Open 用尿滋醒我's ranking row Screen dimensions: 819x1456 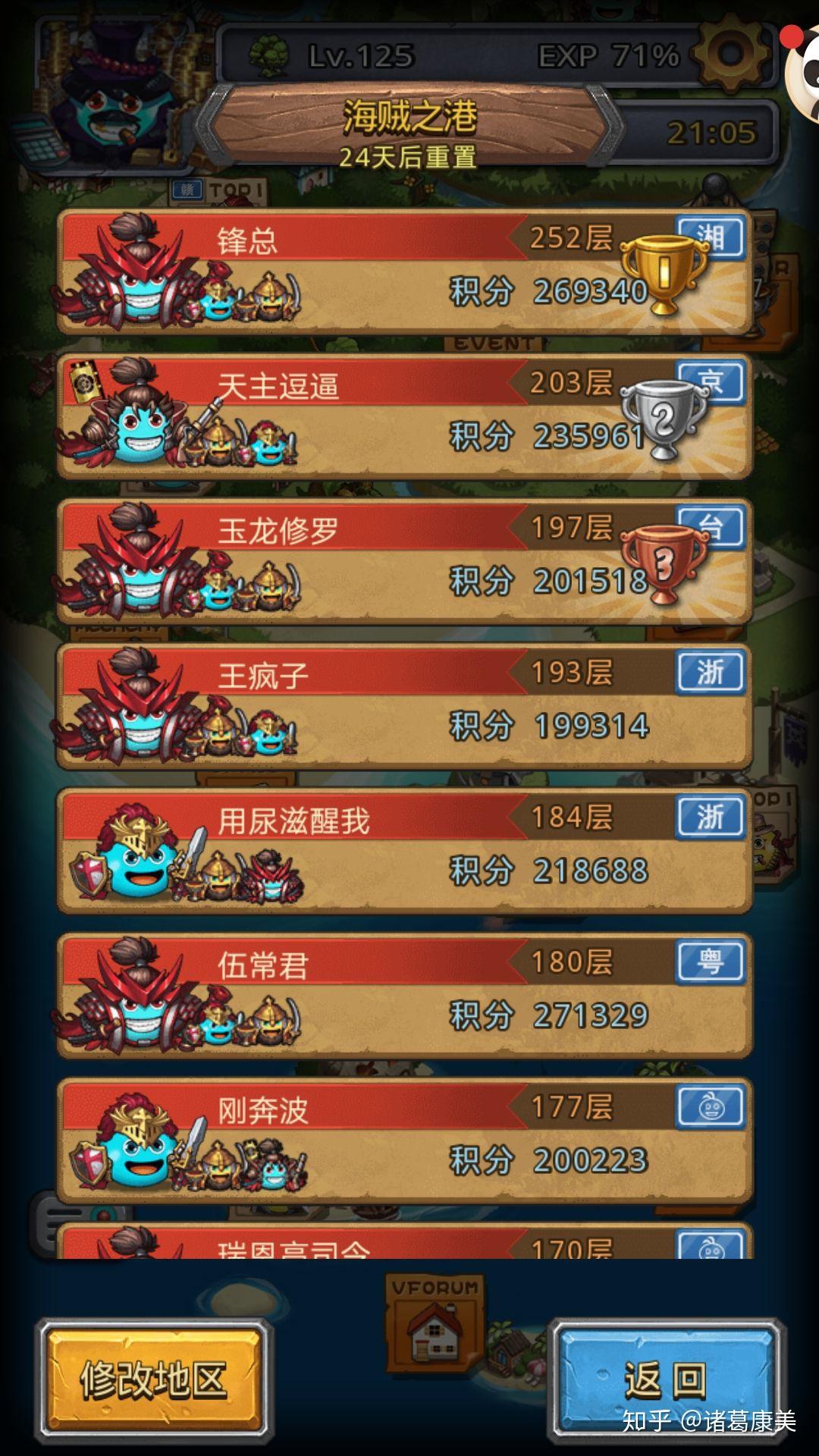pos(403,852)
